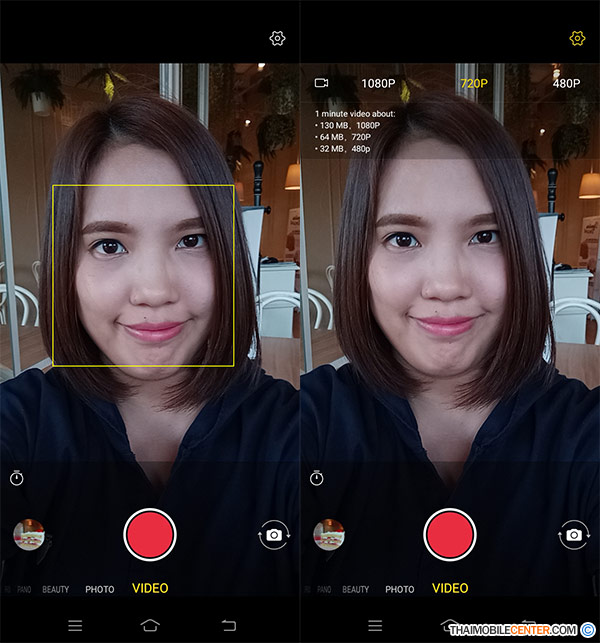Open camera settings with the white gear

[x=277, y=38]
